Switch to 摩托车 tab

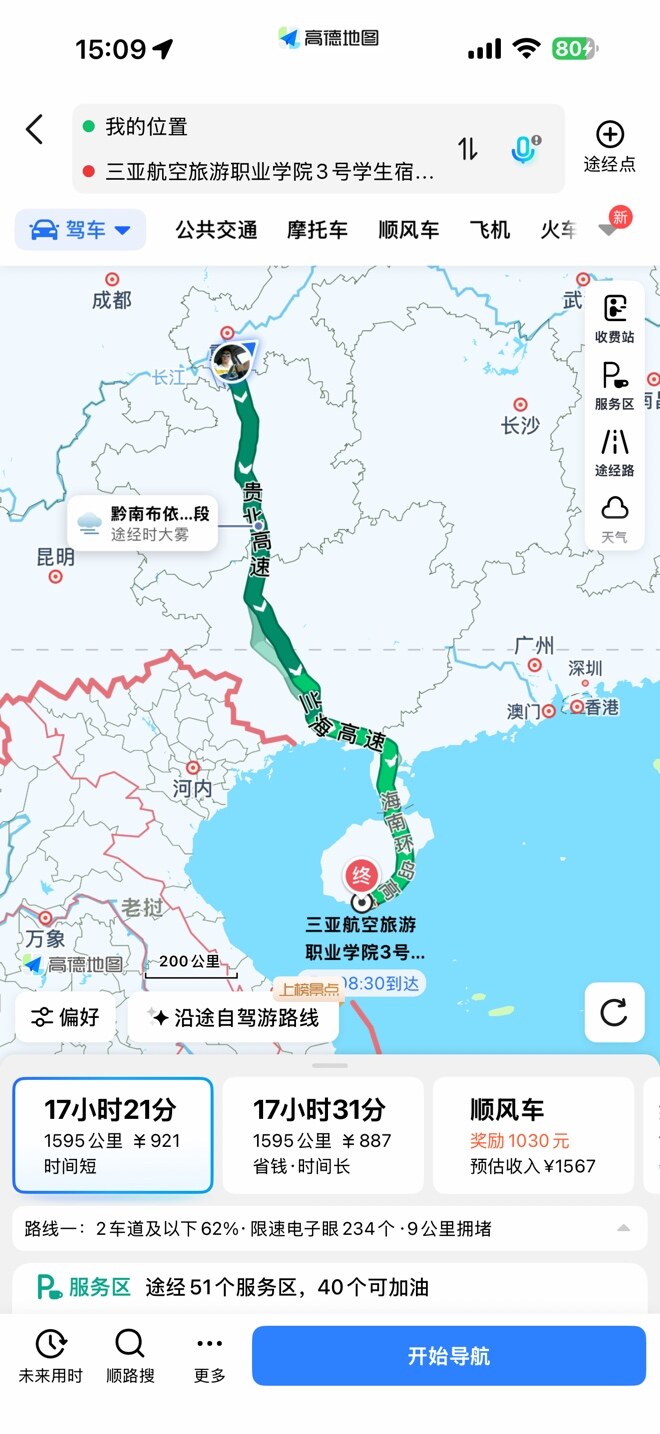317,230
